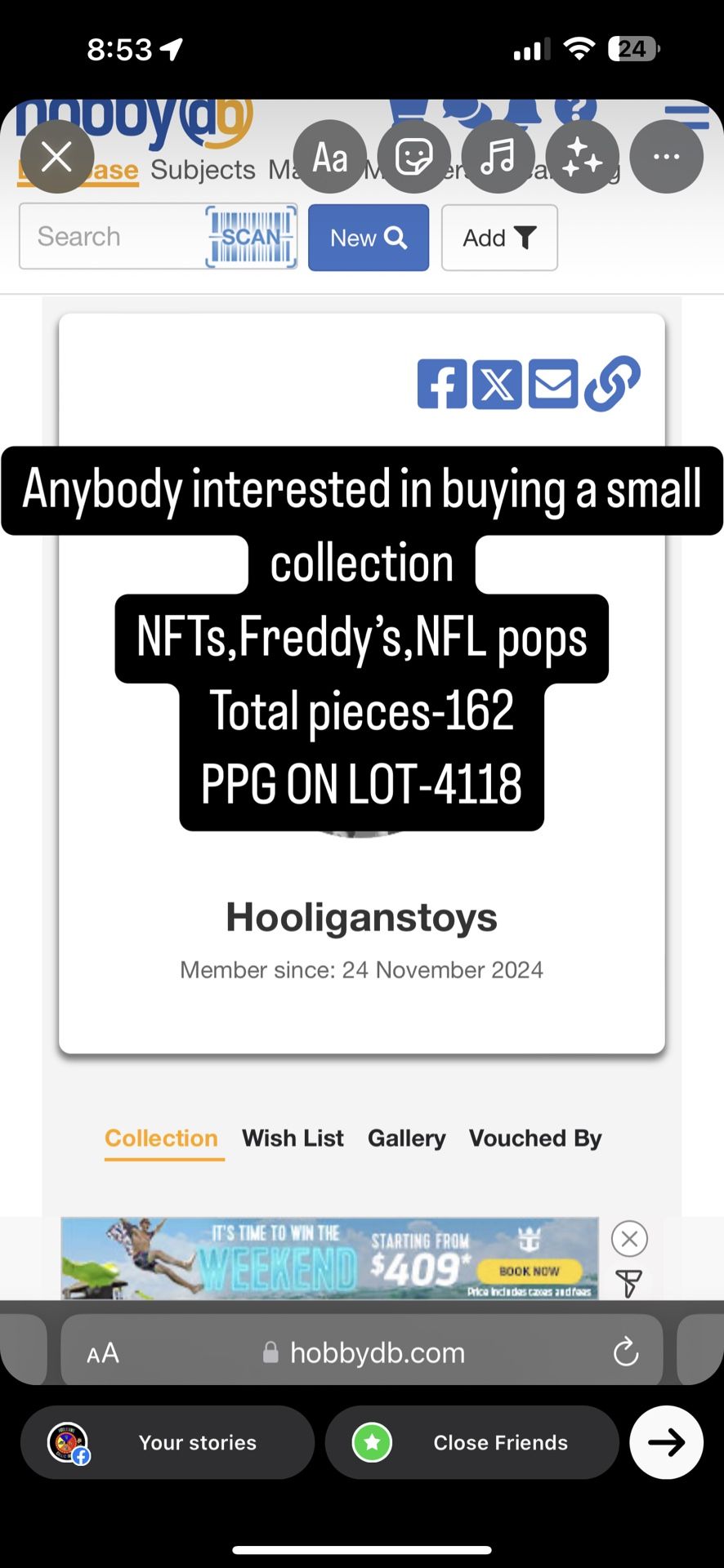Screen dimensions: 724x1568
Task: Open the Aa text tool
Action: pos(330,157)
